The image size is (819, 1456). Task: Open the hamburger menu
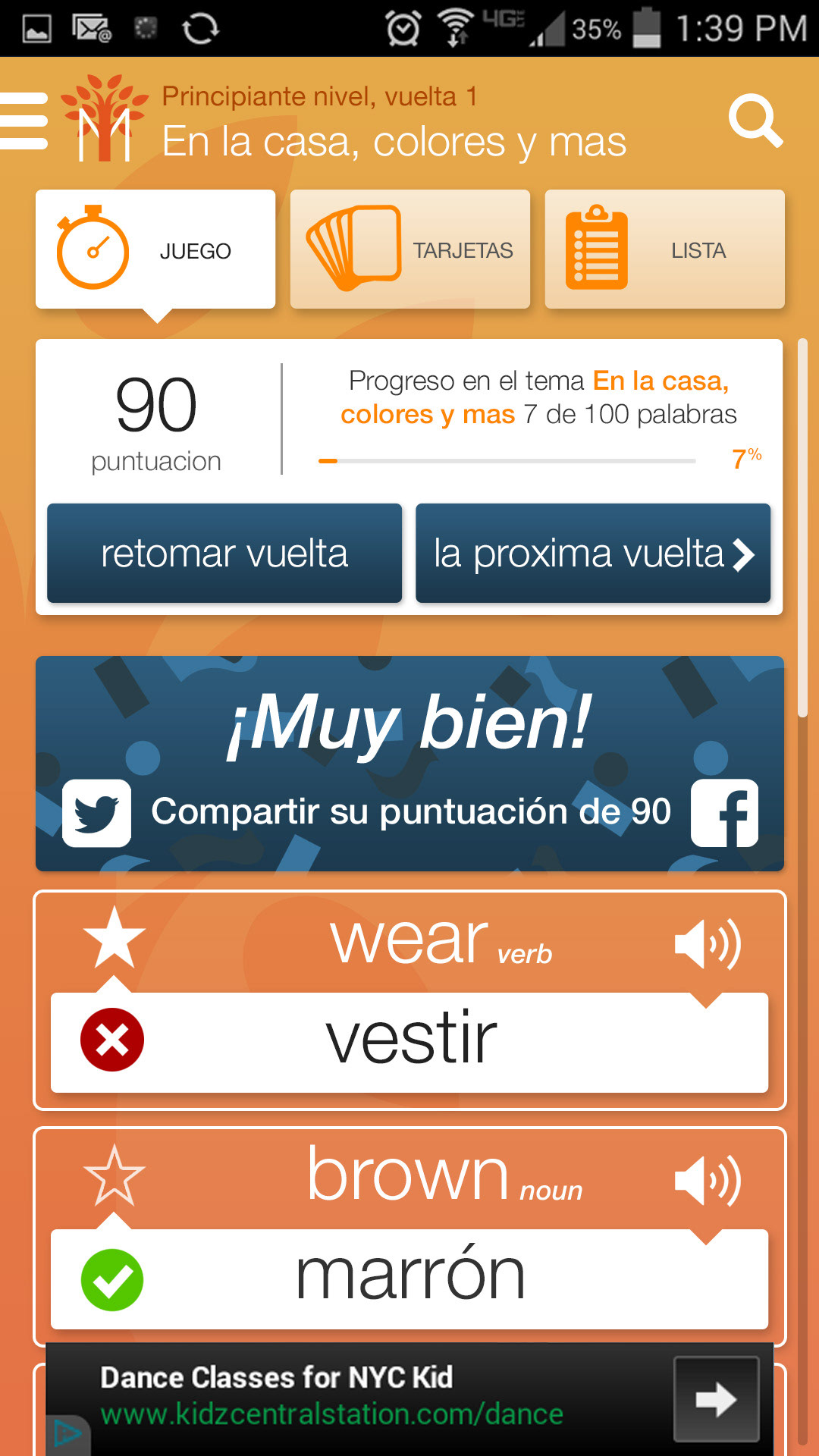(24, 121)
